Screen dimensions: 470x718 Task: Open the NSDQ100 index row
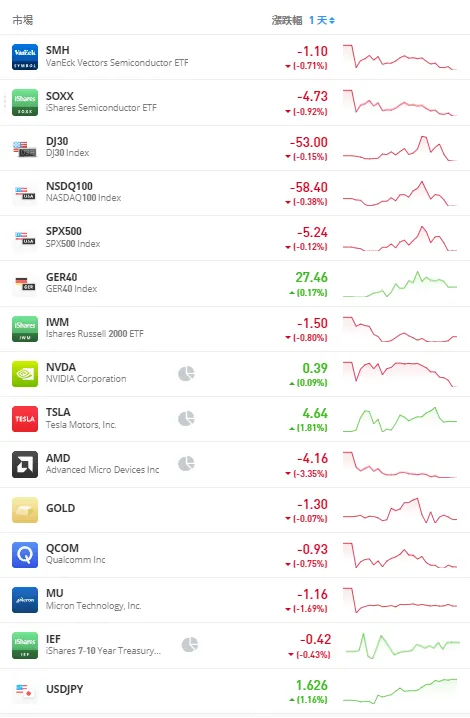tap(235, 193)
